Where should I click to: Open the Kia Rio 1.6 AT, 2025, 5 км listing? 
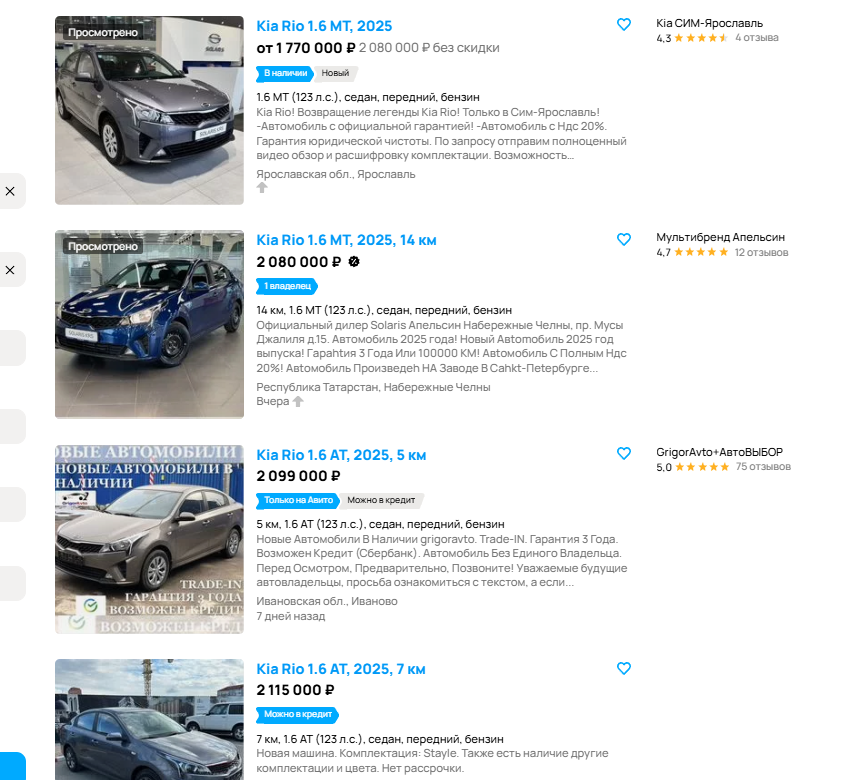pyautogui.click(x=341, y=455)
